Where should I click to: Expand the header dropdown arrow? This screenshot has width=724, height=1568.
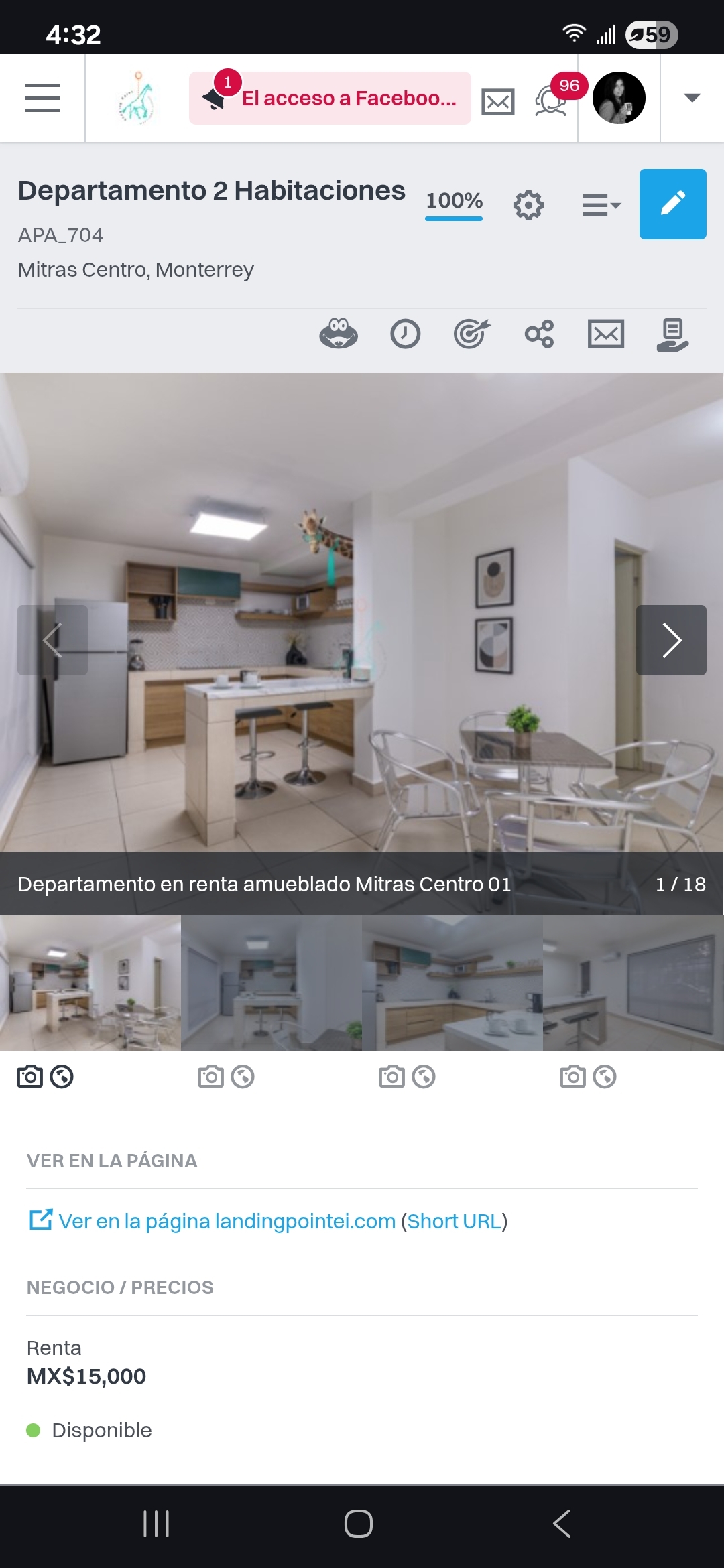pyautogui.click(x=692, y=98)
